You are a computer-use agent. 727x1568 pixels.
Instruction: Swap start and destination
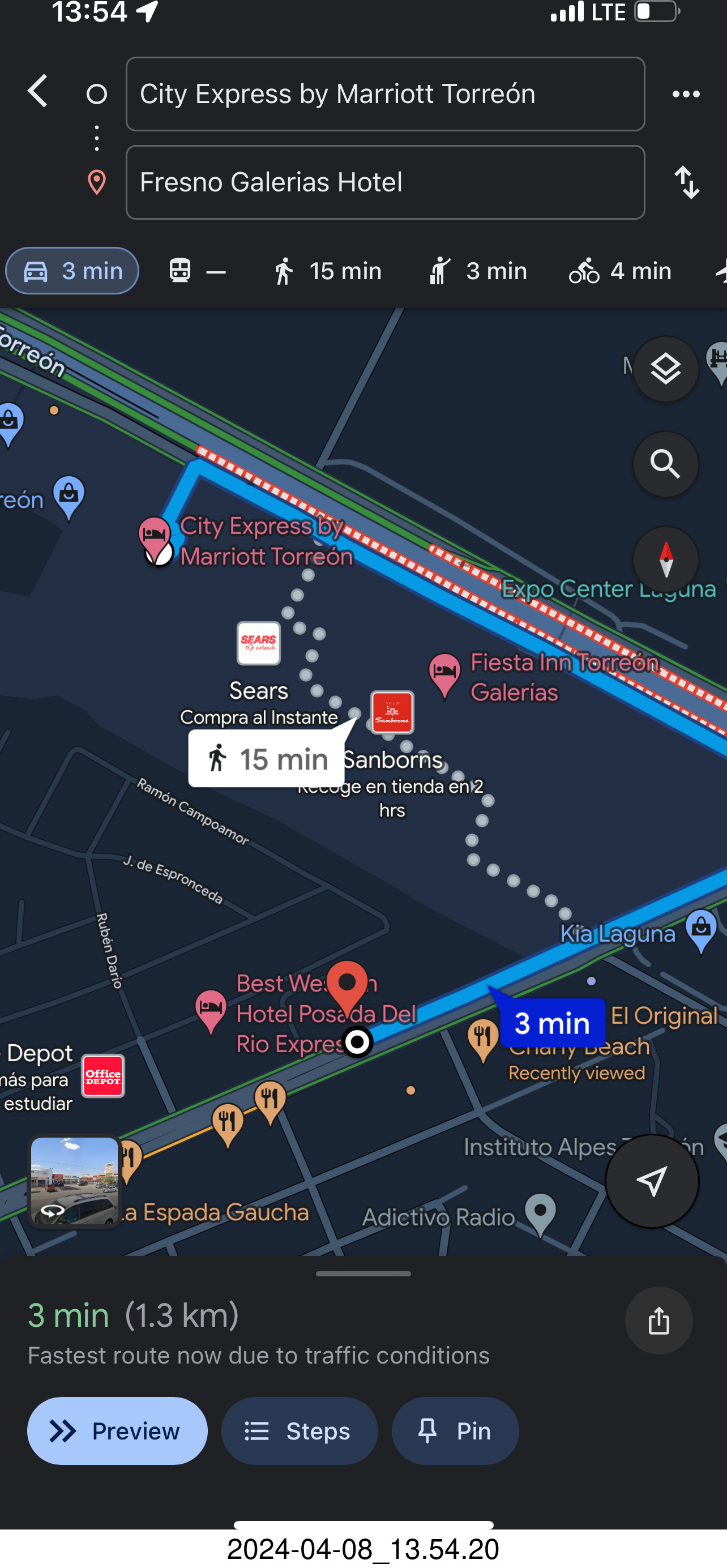tap(687, 182)
